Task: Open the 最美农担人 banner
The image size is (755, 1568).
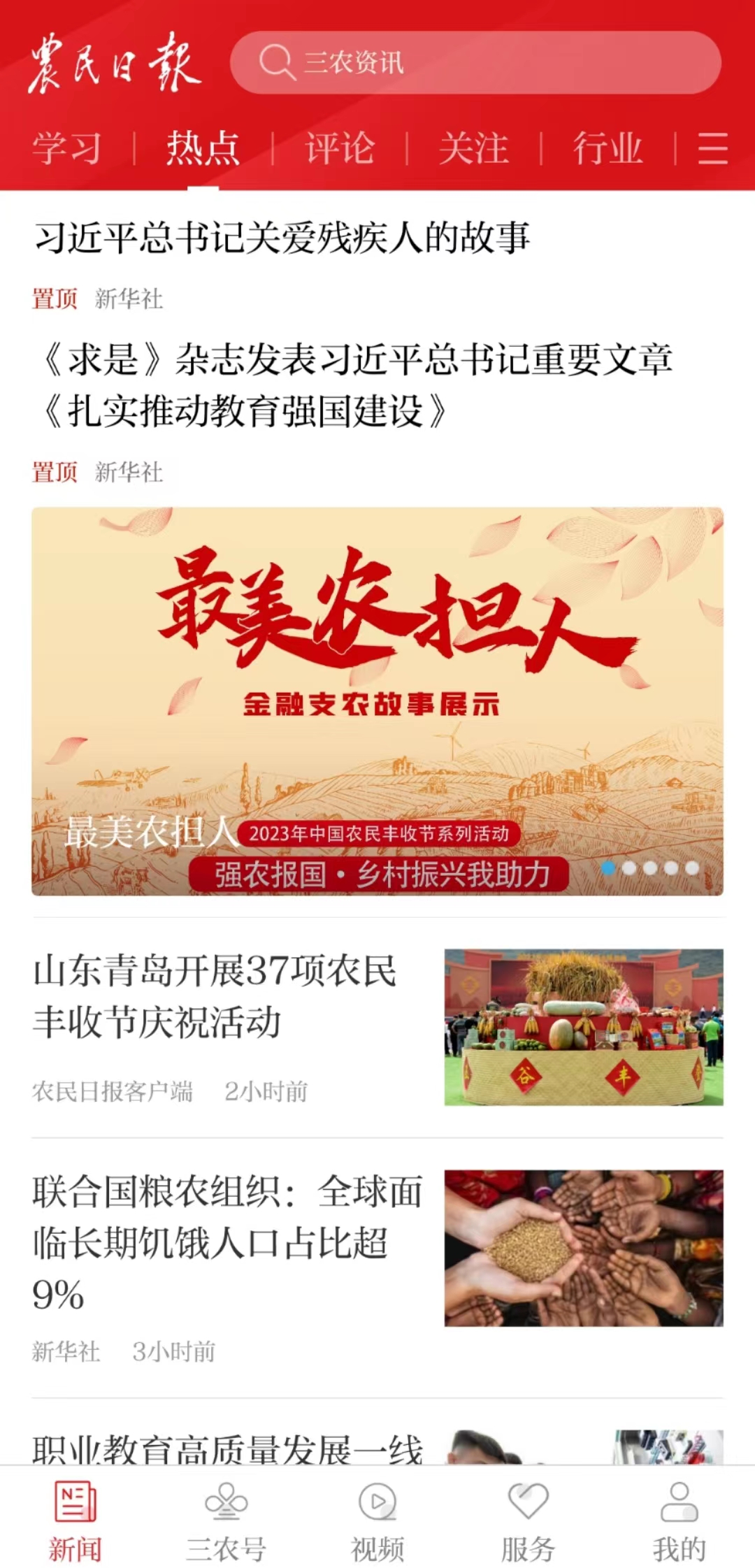Action: (x=377, y=700)
